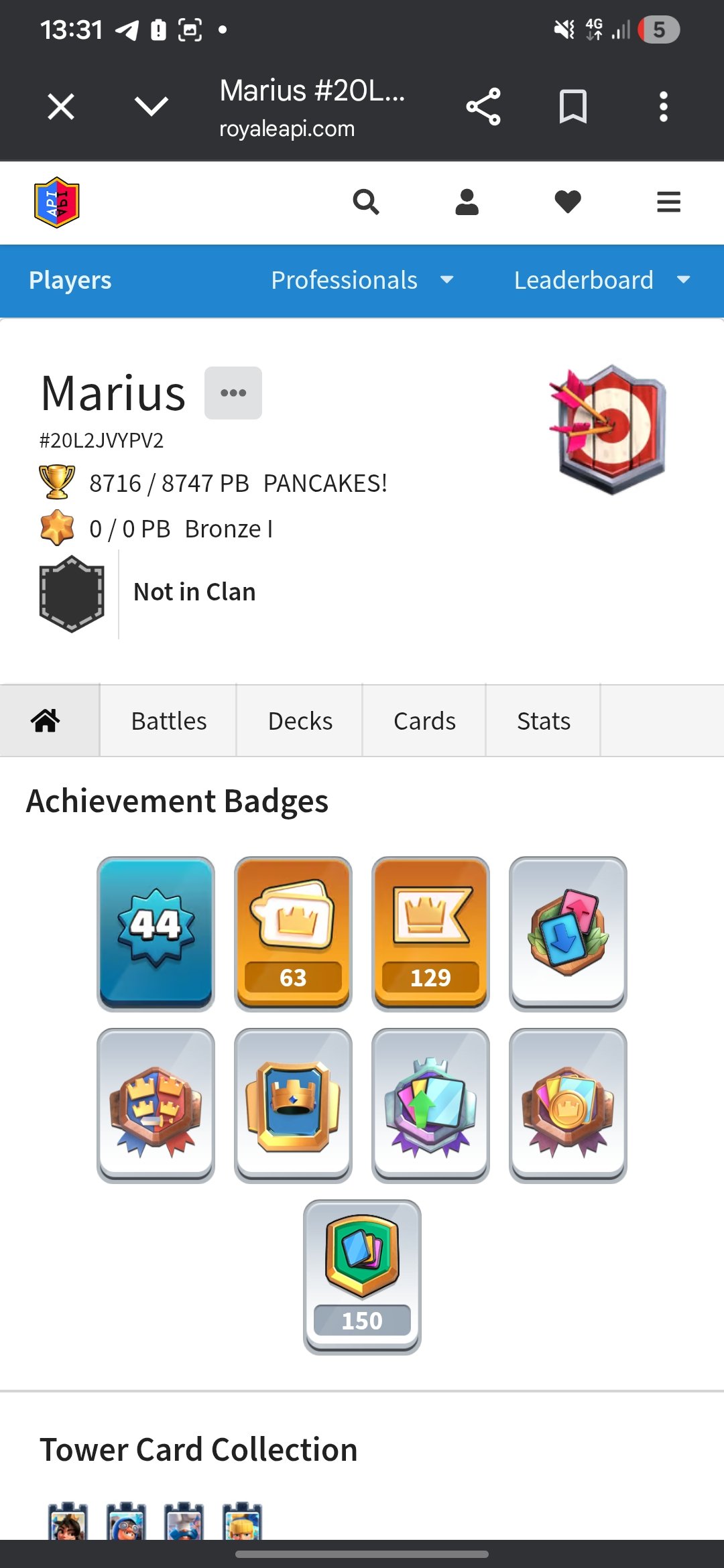Open the hamburger menu
This screenshot has width=724, height=1568.
(668, 202)
